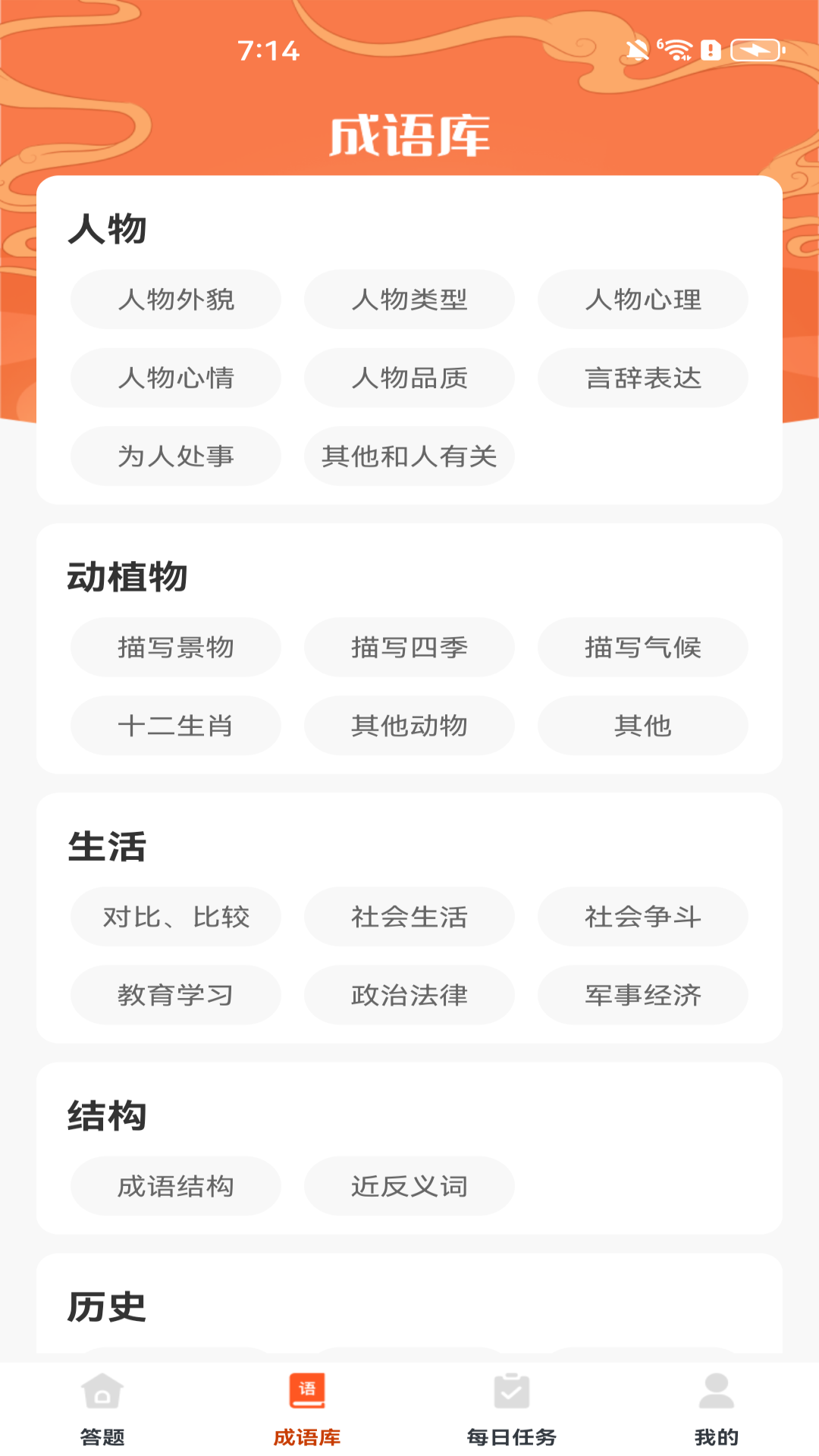View 描写四季 idioms

(409, 647)
